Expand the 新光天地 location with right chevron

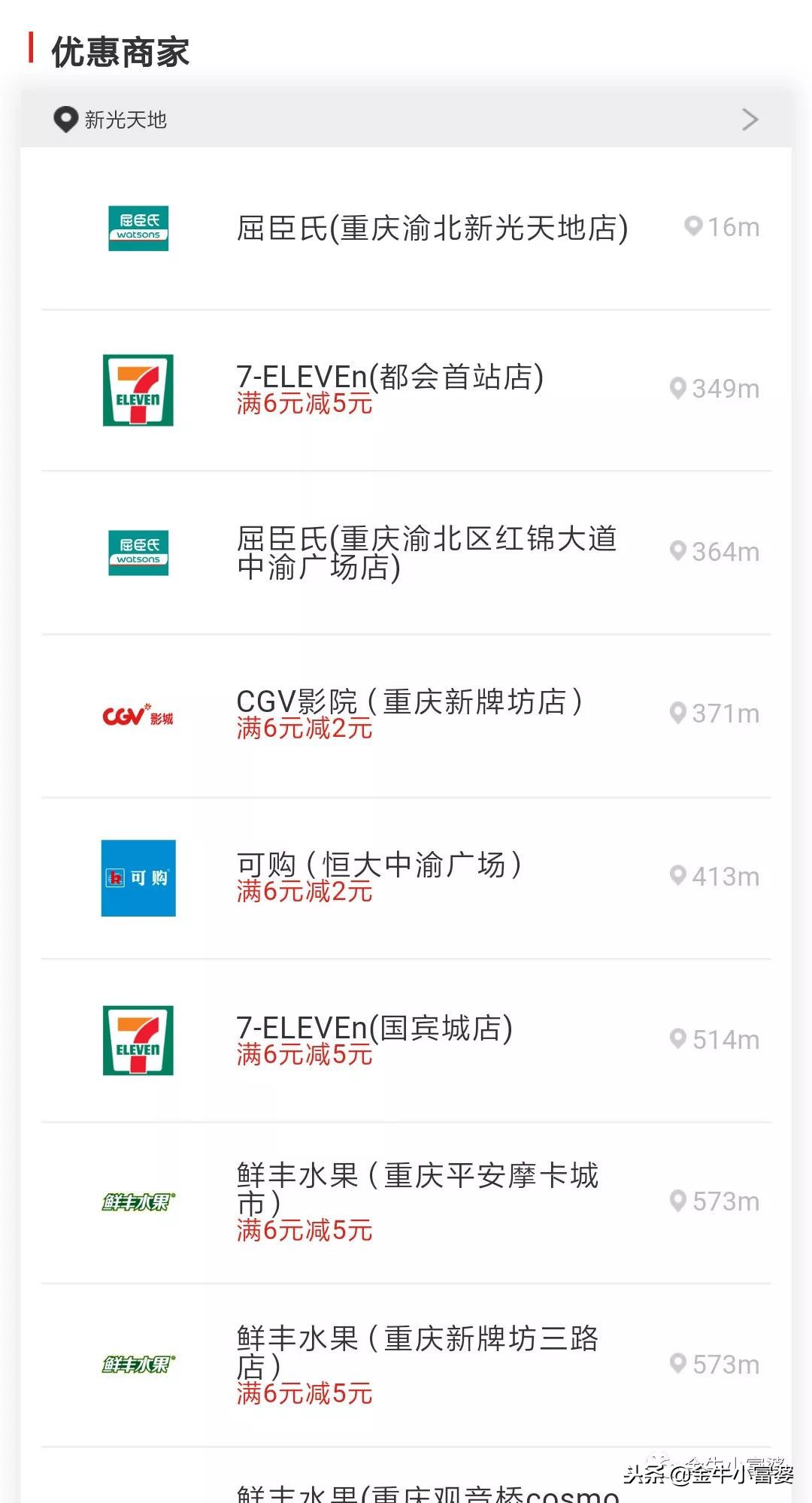[748, 119]
